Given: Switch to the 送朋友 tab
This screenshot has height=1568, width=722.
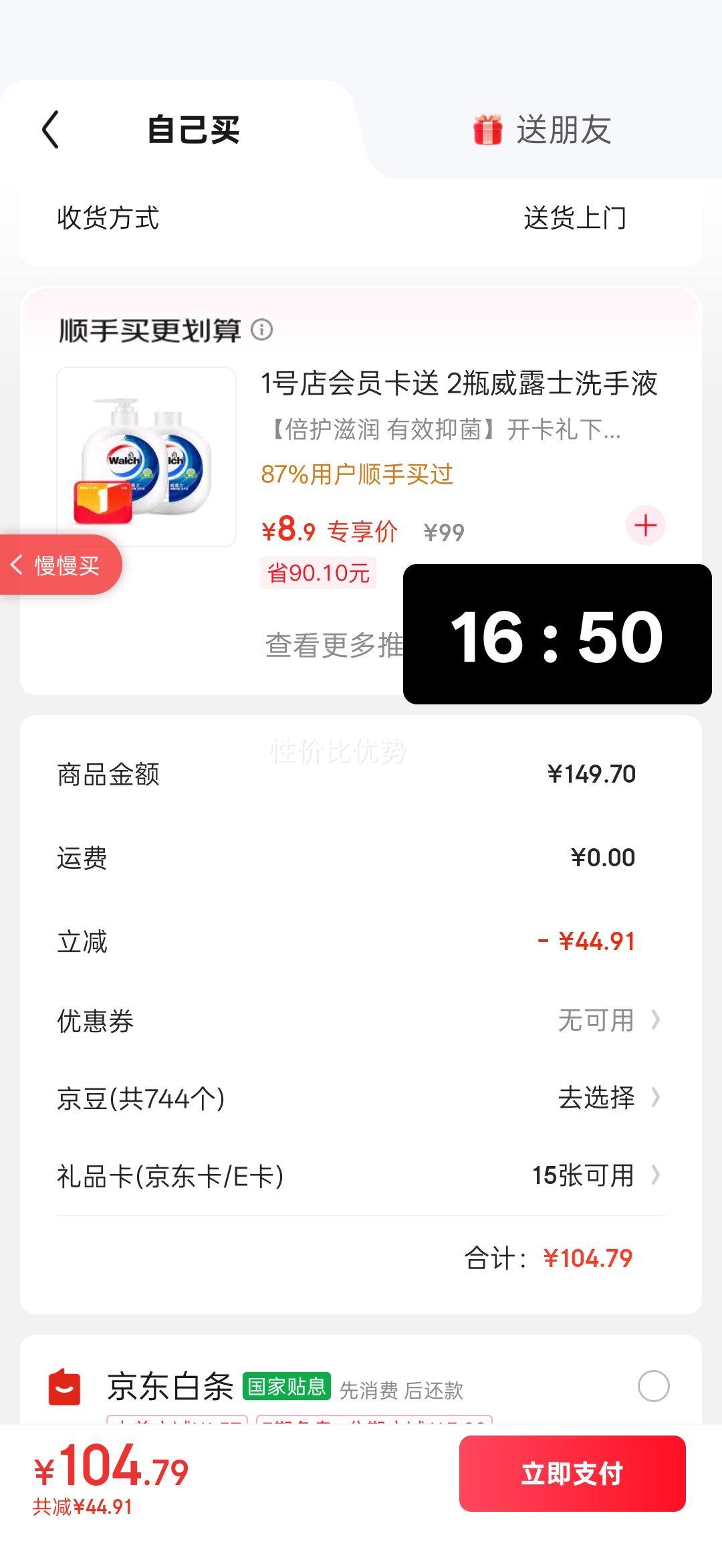Looking at the screenshot, I should coord(565,129).
